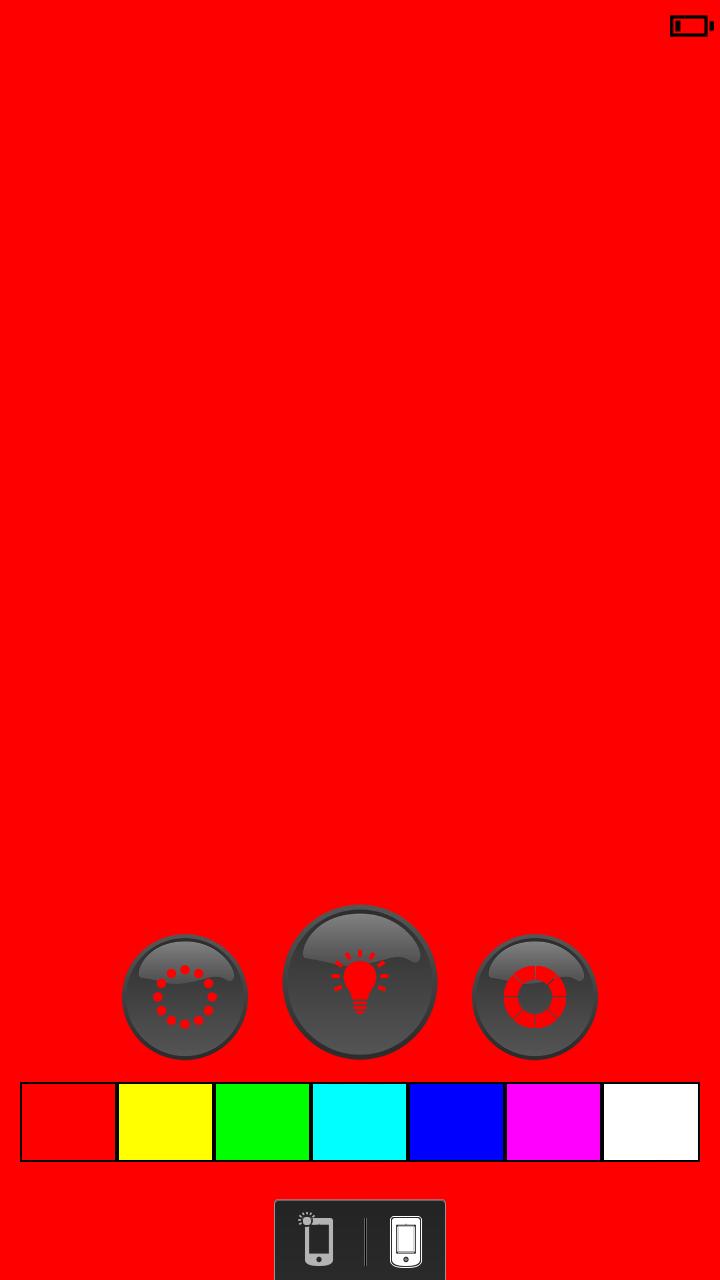Switch screen light to white
The width and height of the screenshot is (720, 1280).
pos(651,1122)
